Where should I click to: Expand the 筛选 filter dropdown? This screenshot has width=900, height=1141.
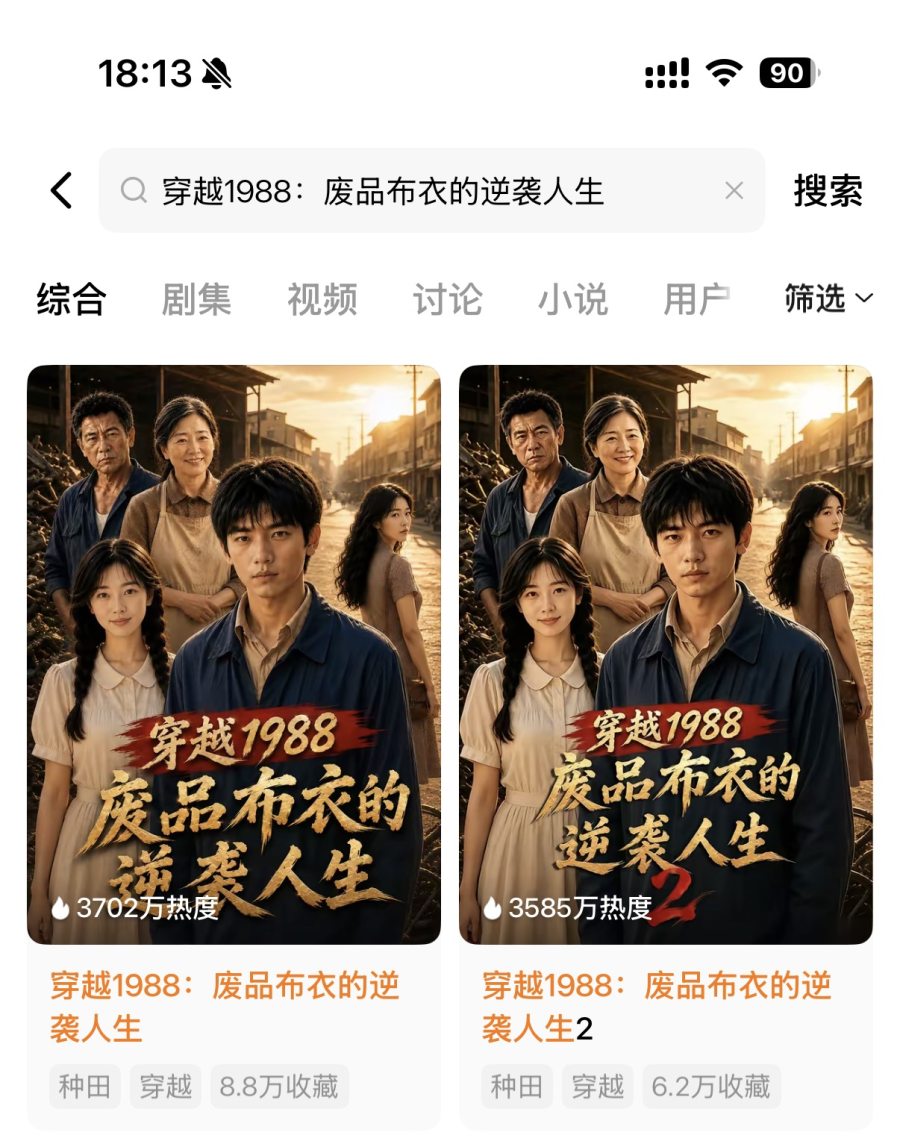tap(829, 298)
